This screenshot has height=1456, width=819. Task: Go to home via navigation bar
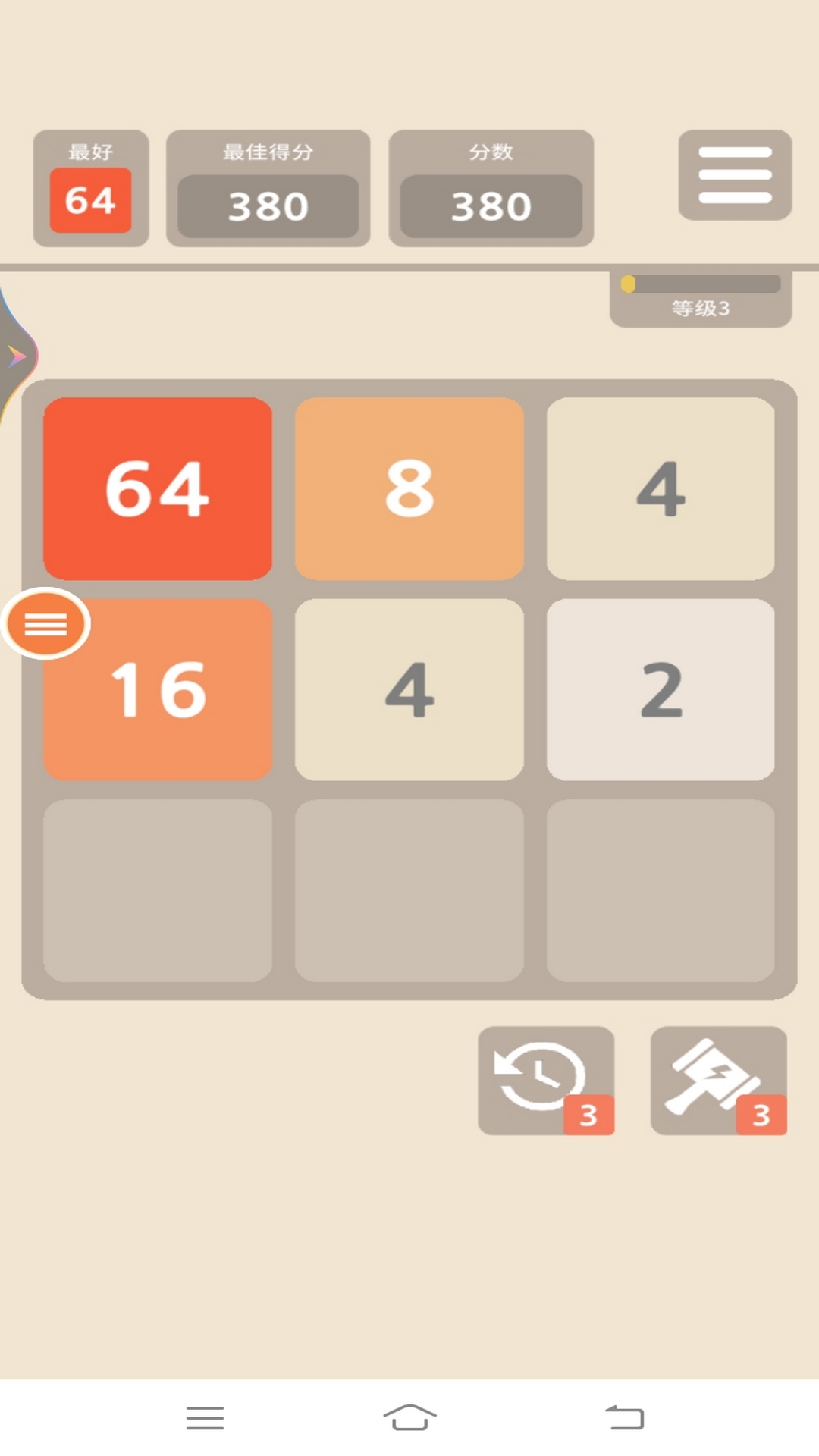point(409,1417)
